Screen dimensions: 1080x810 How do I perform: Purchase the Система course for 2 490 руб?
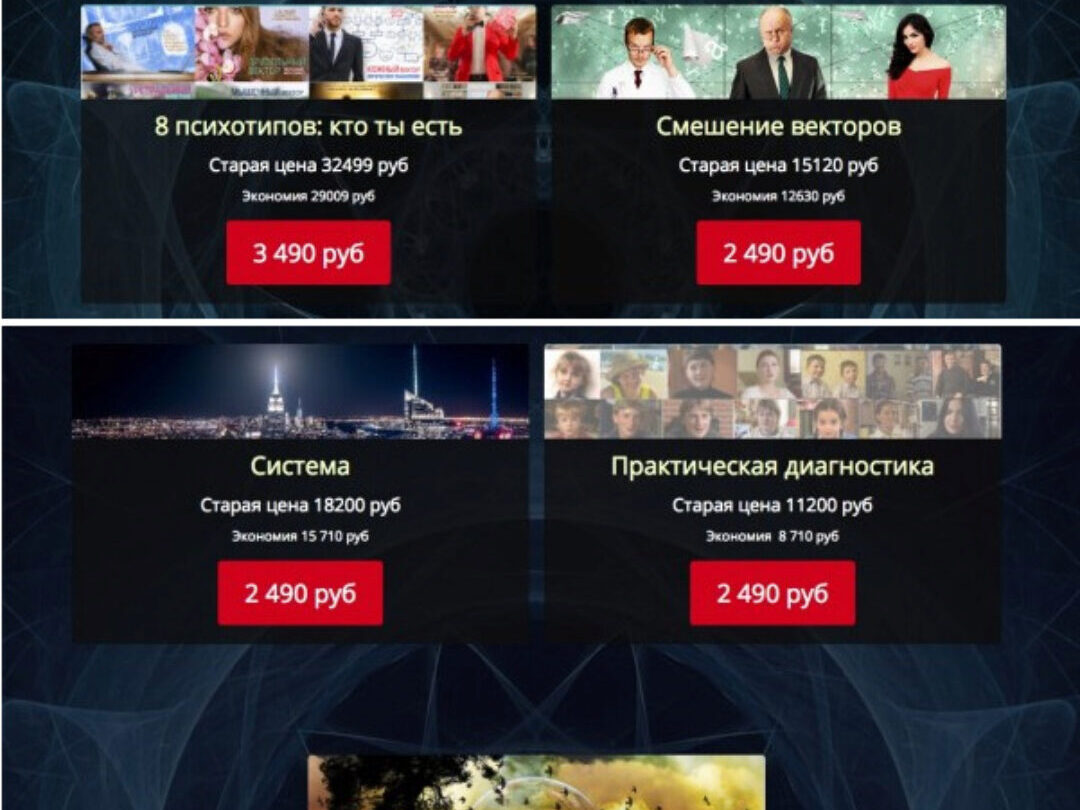[x=300, y=593]
